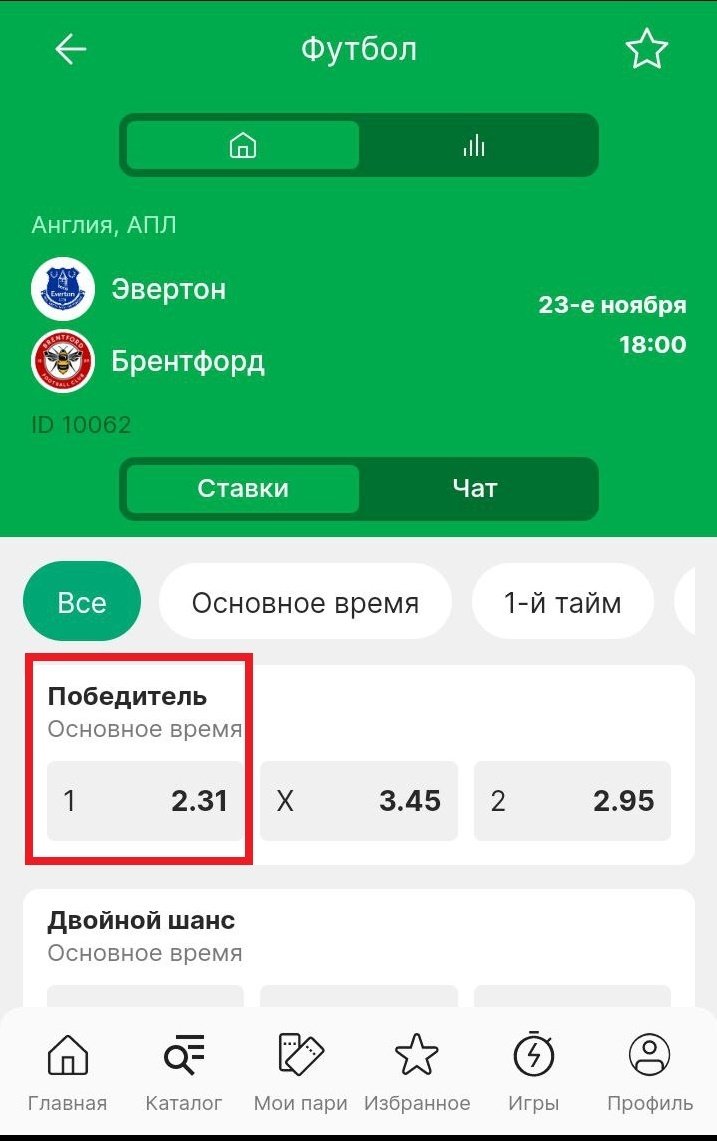Switch to the statistics bar-chart view
717x1141 pixels.
click(x=474, y=146)
